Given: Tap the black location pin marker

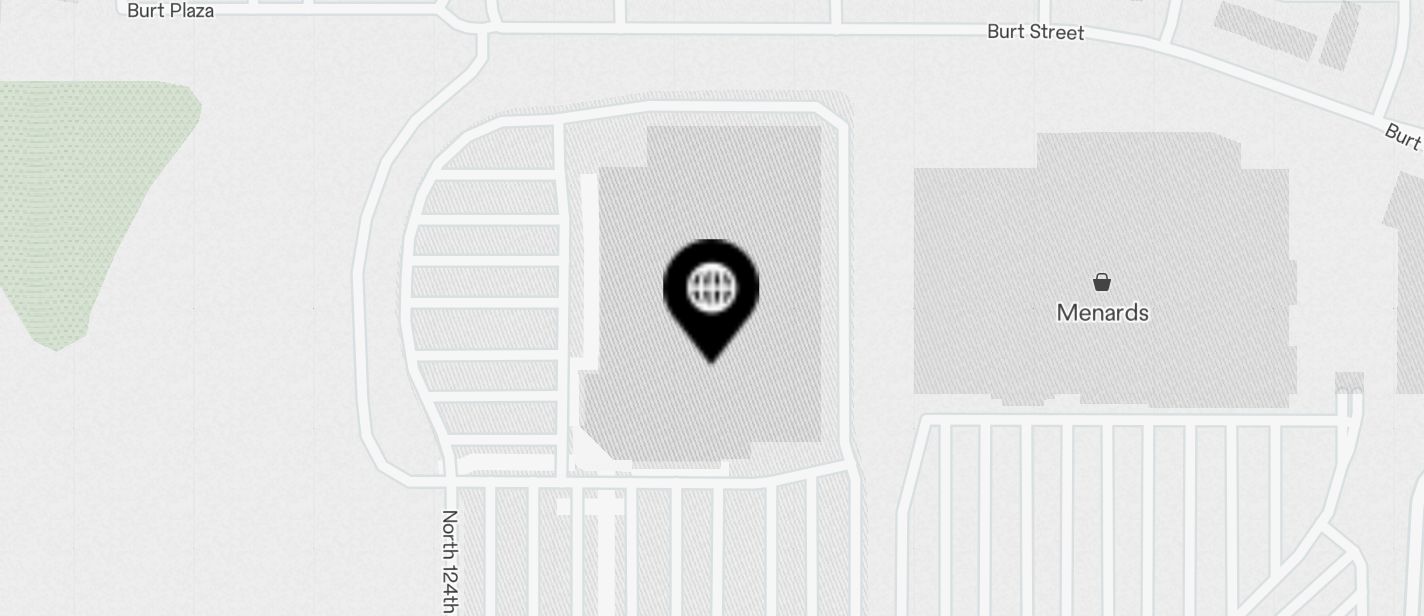Looking at the screenshot, I should click(711, 292).
